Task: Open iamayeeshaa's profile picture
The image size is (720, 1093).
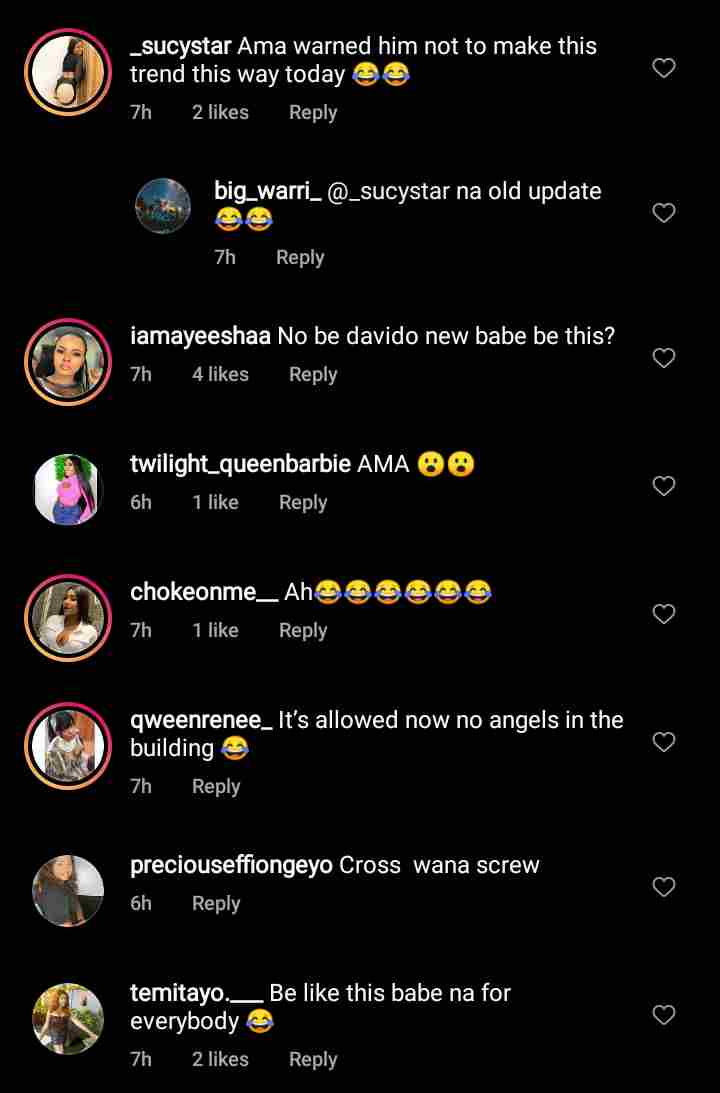Action: coord(69,362)
